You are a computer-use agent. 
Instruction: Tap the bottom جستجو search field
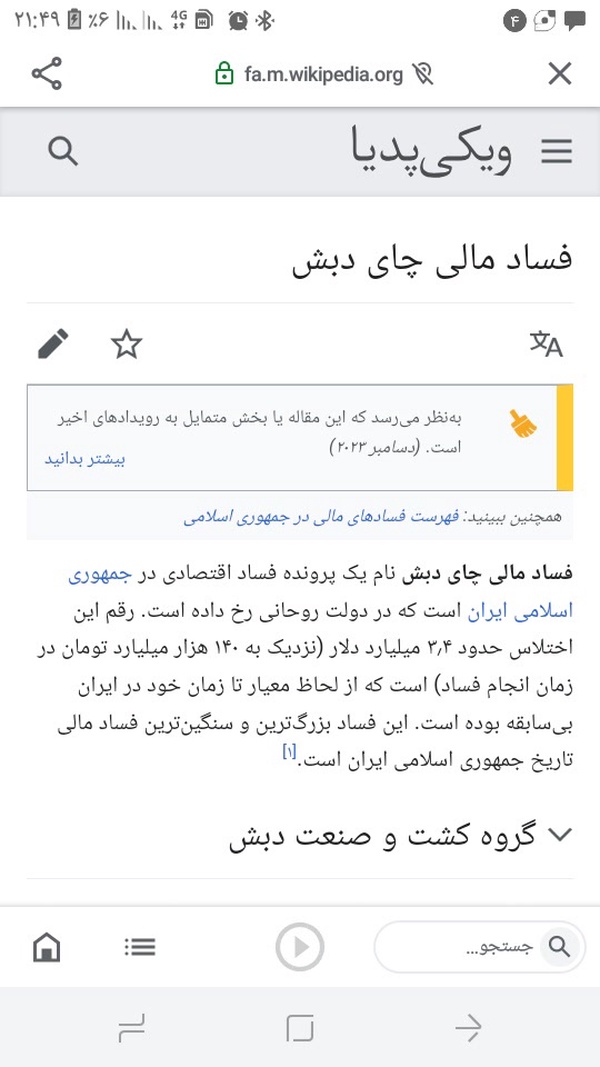click(480, 947)
